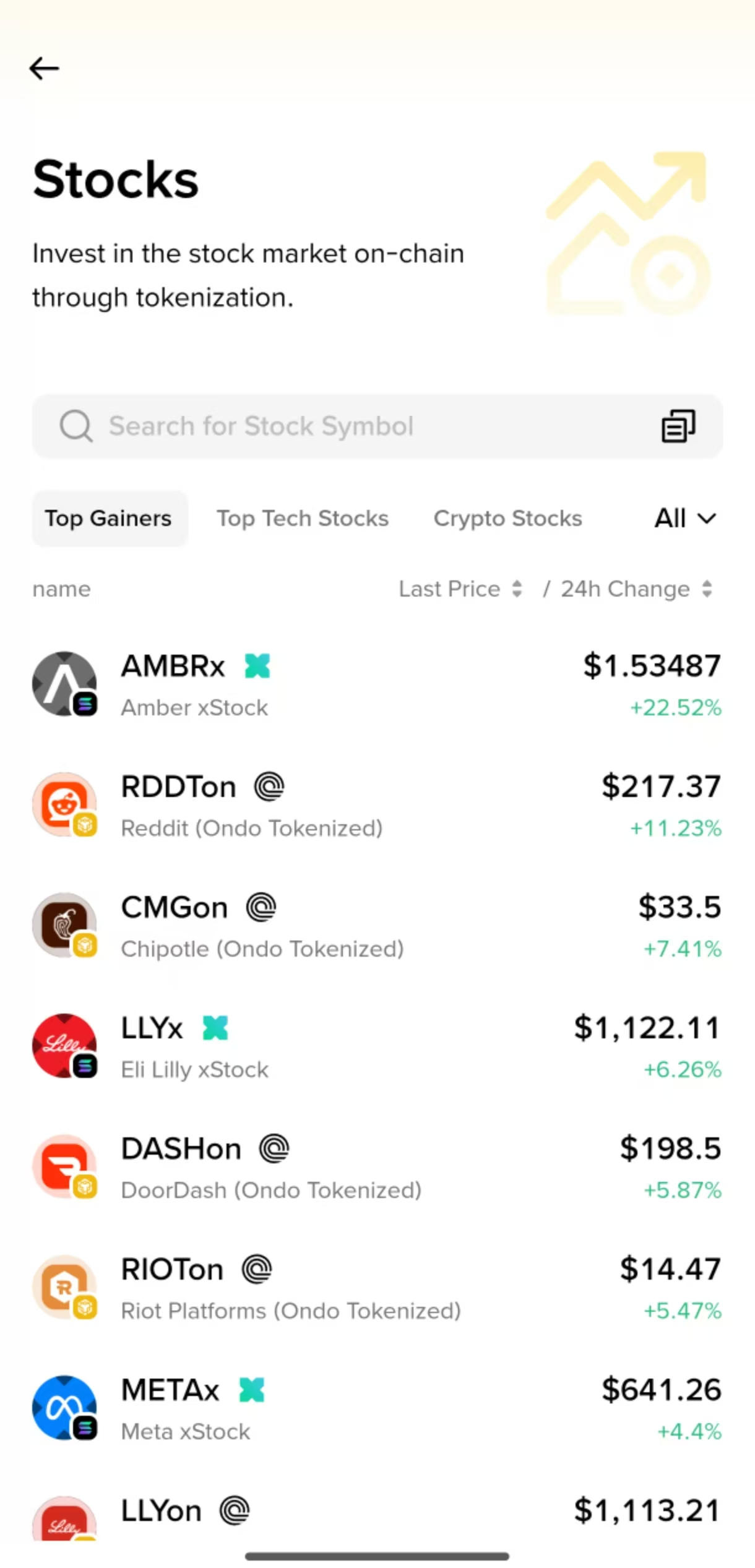Show the Crypto Stocks tab

tap(507, 519)
